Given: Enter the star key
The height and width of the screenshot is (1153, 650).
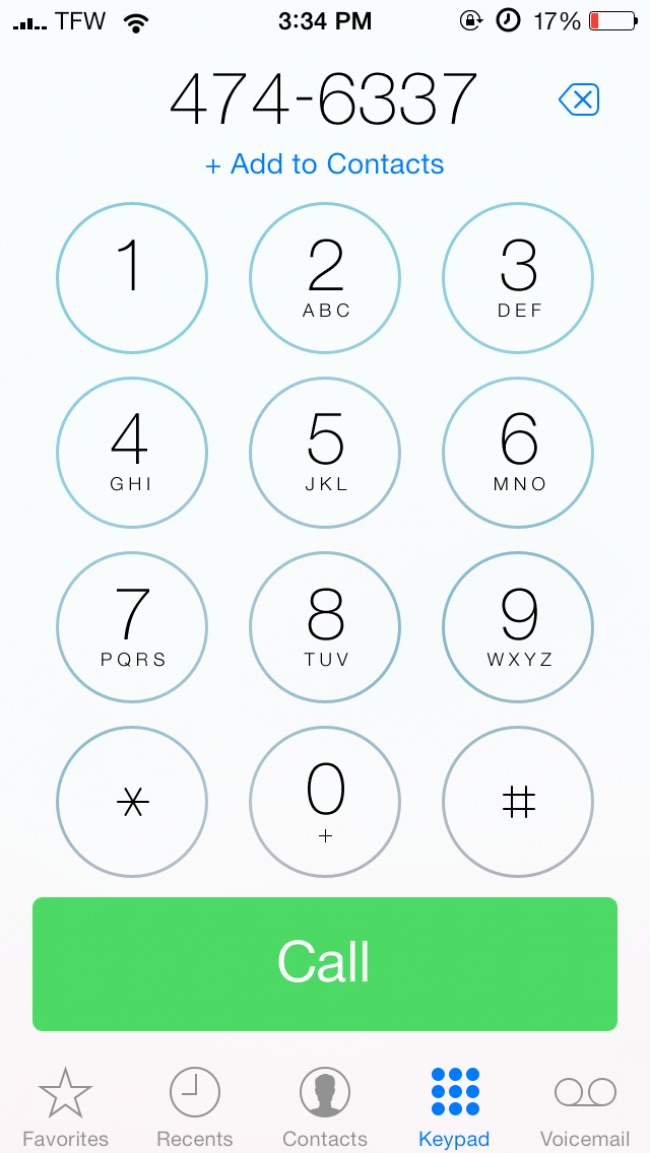Looking at the screenshot, I should coord(131,802).
